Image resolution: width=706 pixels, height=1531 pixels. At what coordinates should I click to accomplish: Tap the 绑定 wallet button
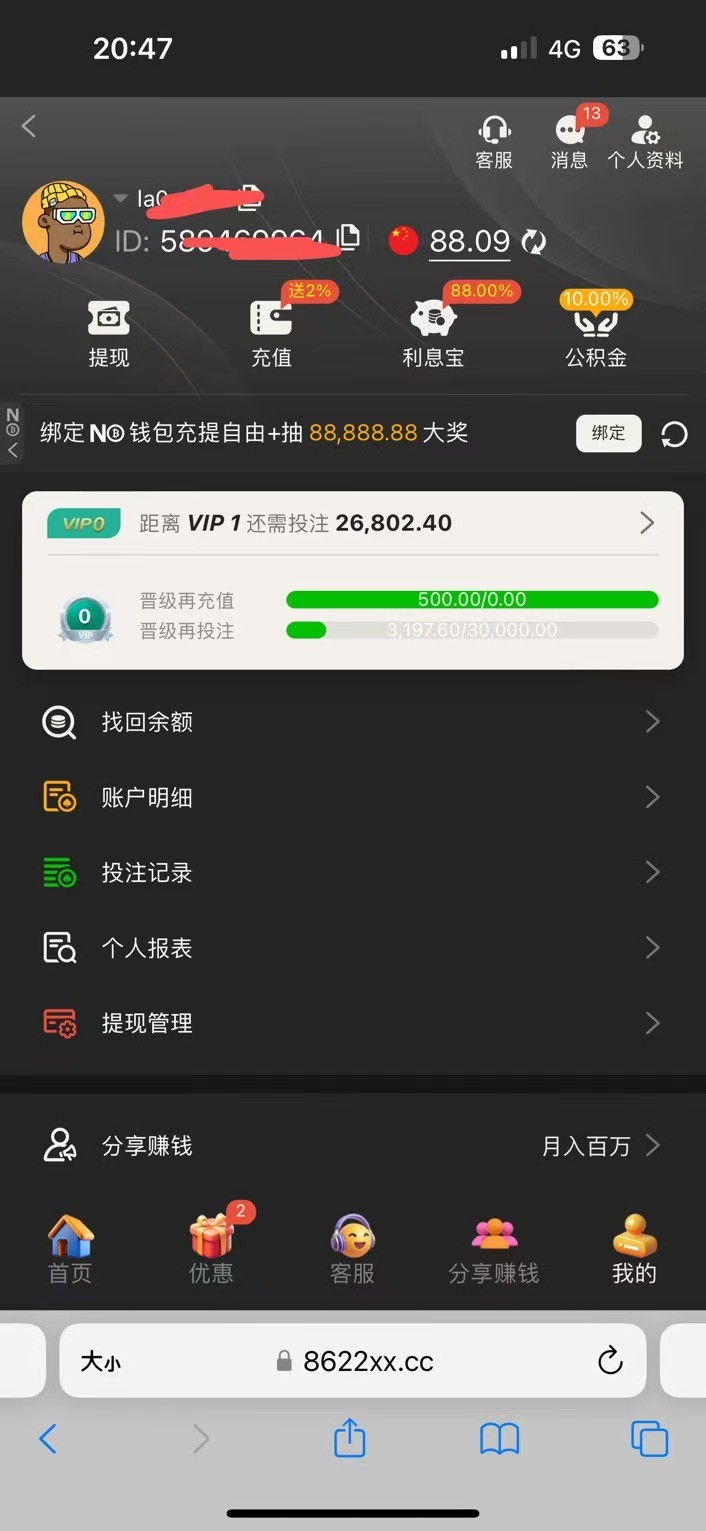(x=608, y=433)
